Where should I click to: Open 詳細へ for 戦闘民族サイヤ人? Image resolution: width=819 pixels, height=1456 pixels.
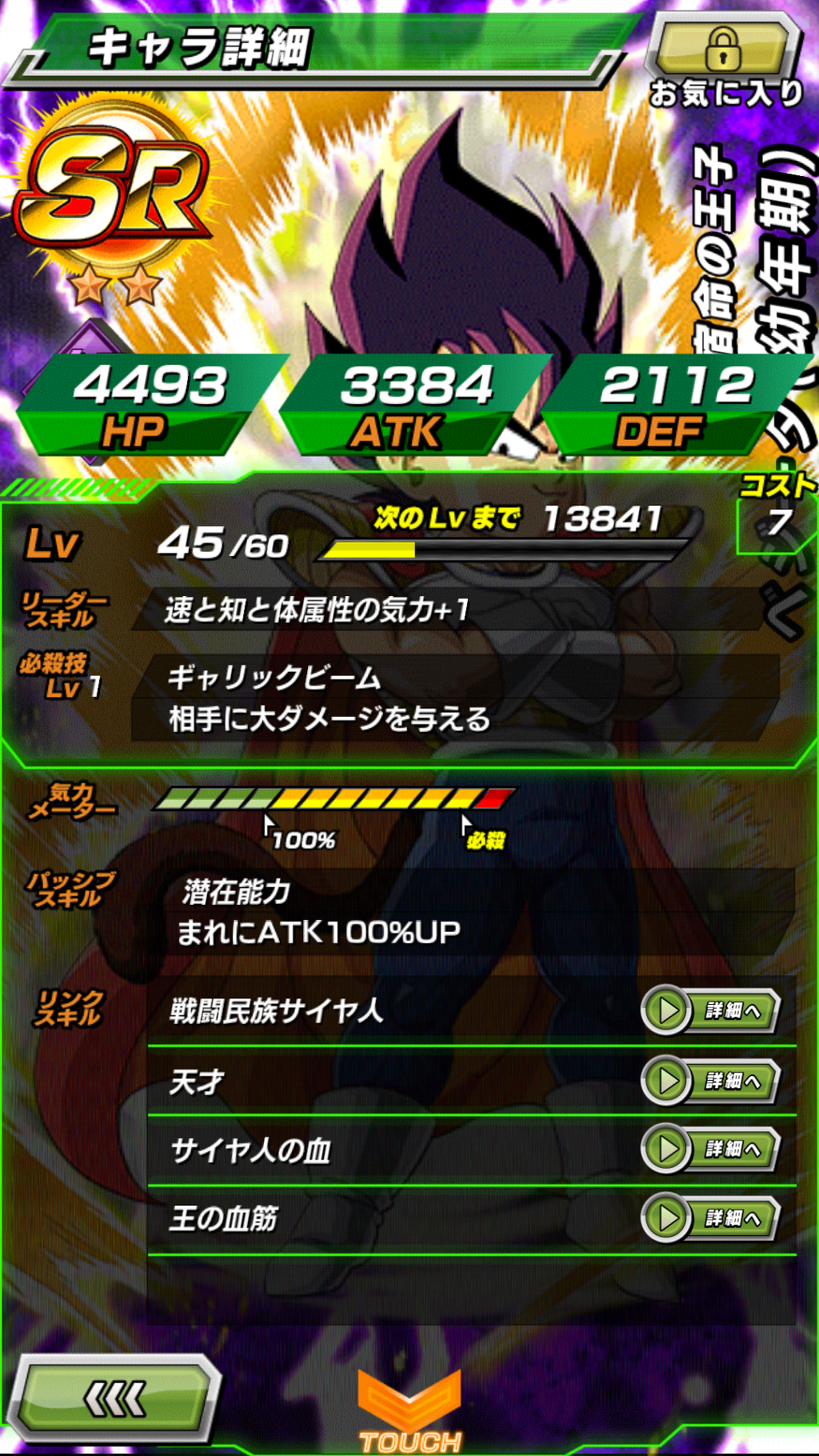[710, 1011]
